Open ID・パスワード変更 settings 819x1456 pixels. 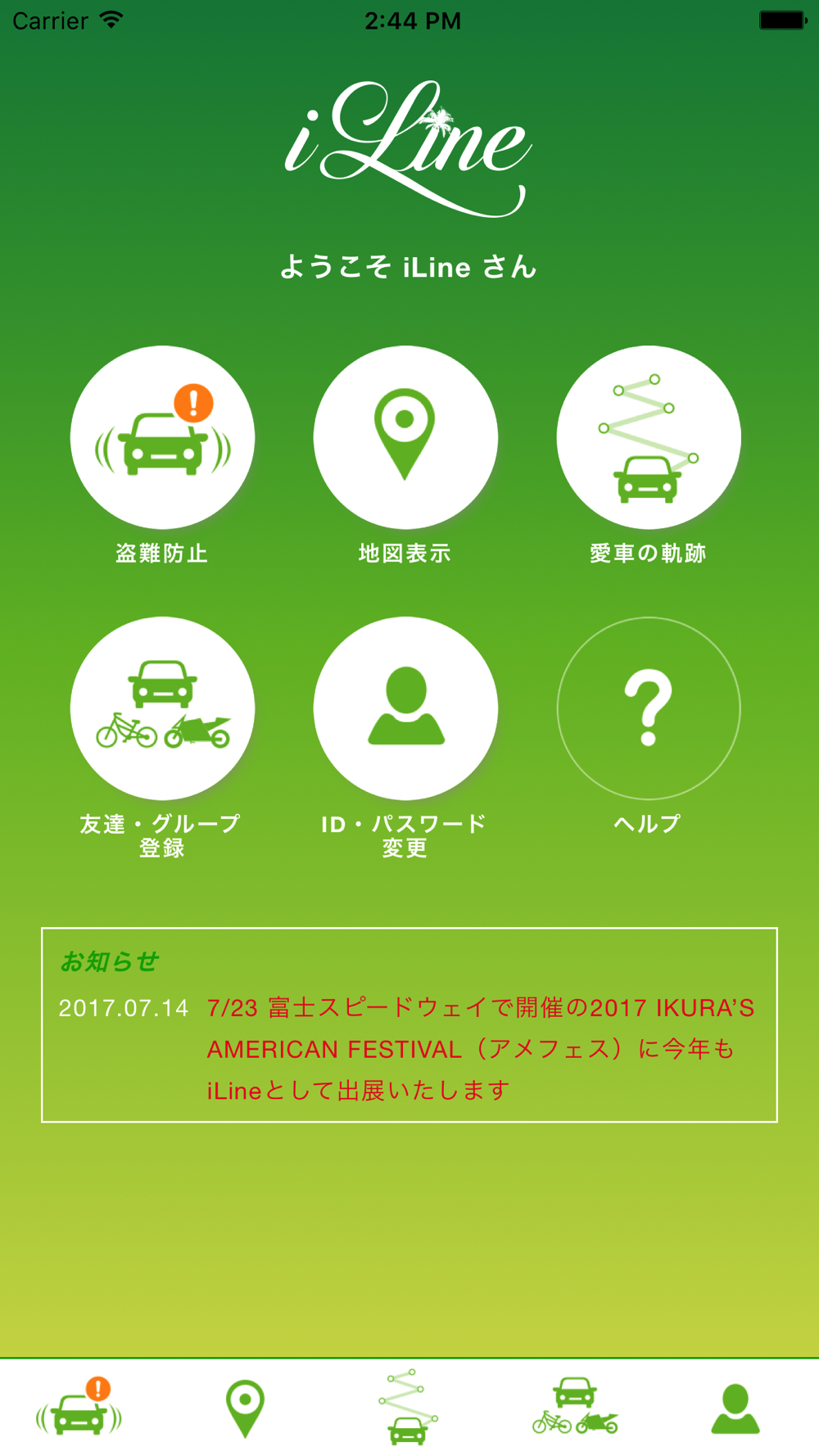pos(405,708)
